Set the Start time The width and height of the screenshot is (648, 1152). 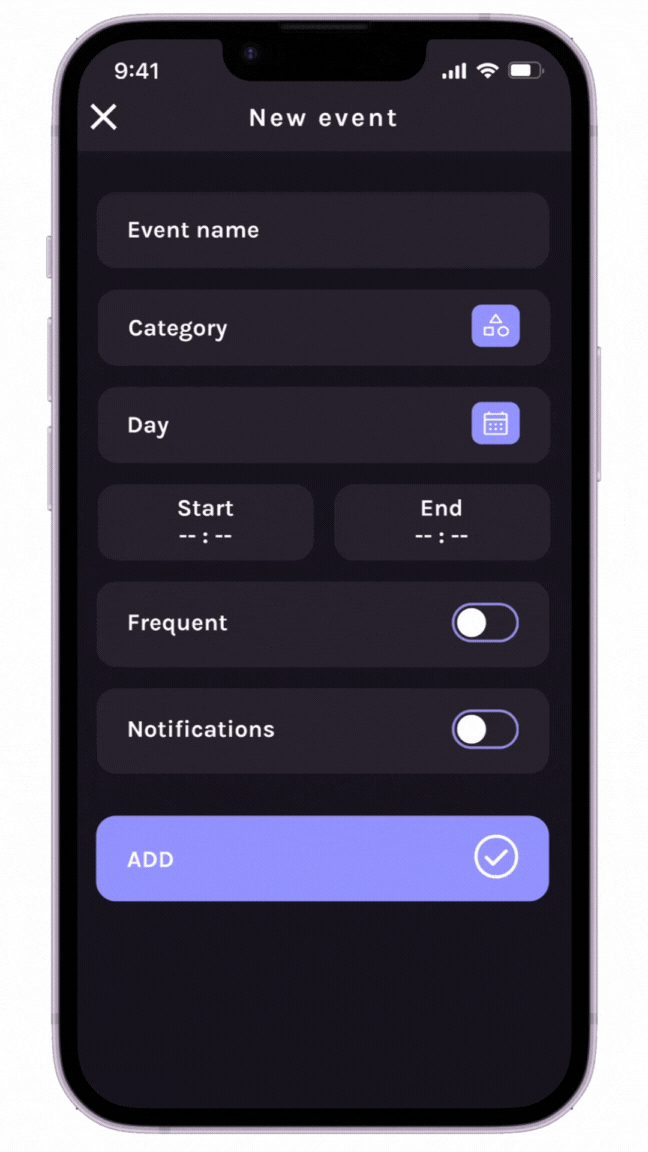[206, 522]
